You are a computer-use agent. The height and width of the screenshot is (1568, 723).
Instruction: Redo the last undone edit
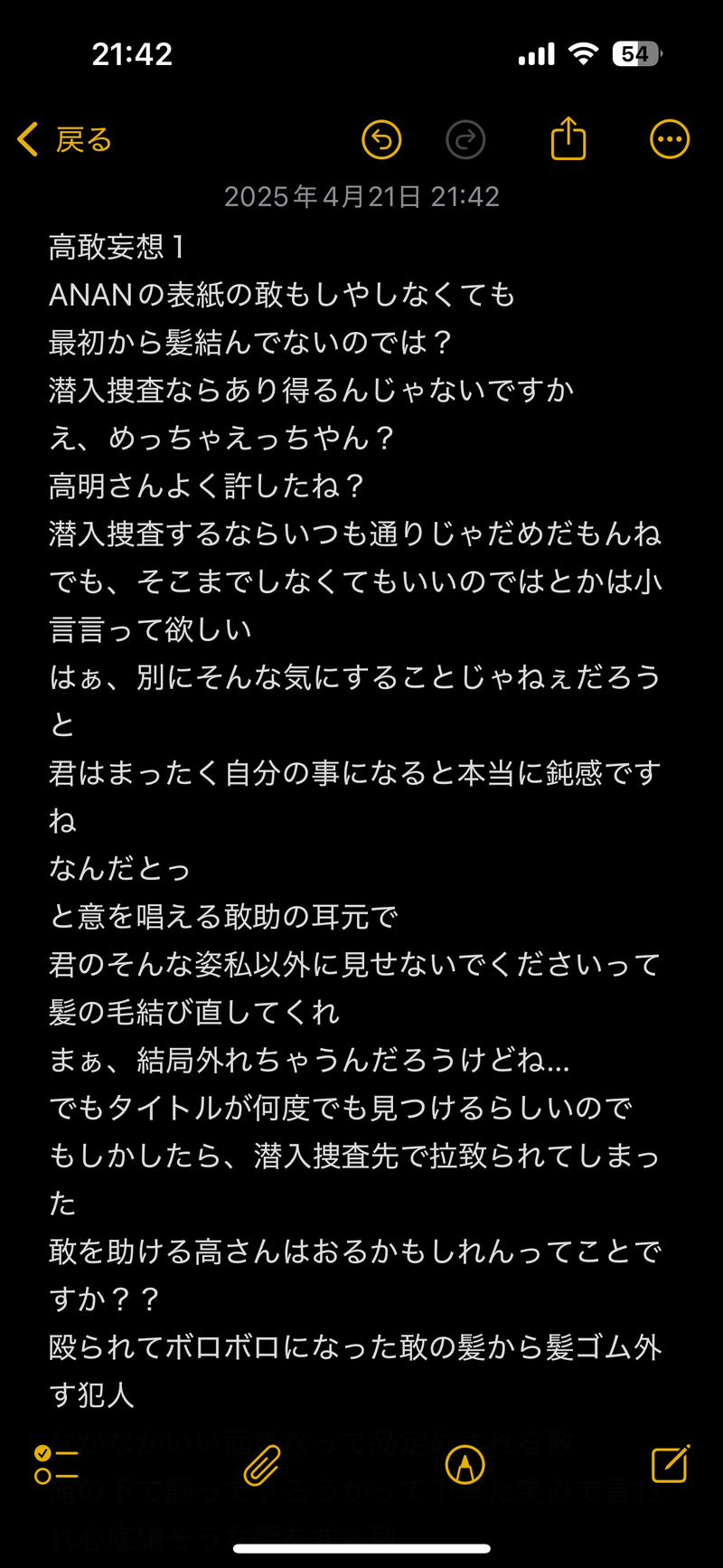465,140
